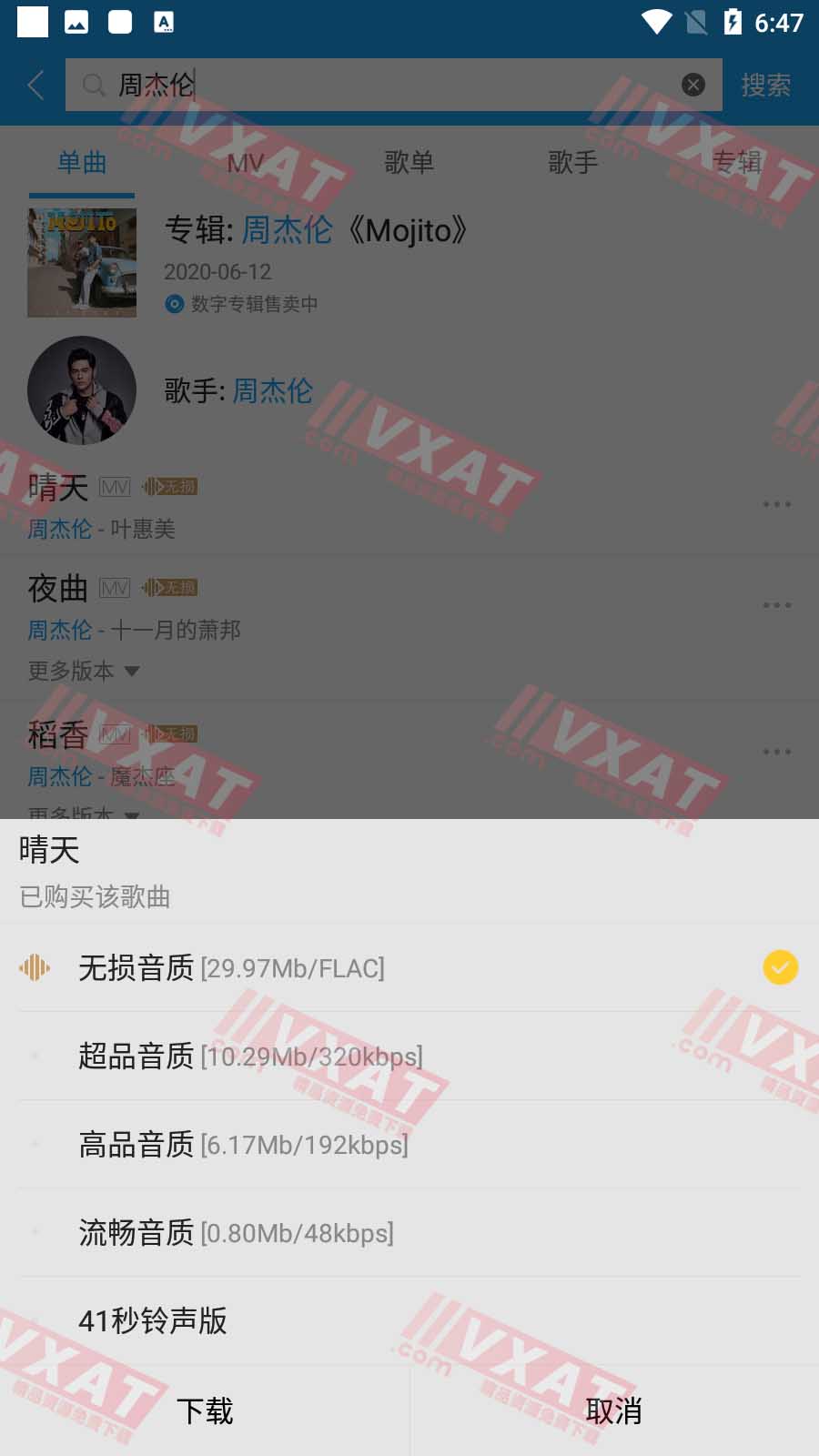The image size is (819, 1456).
Task: Tap 取消 to dismiss the sheet
Action: tap(614, 1410)
